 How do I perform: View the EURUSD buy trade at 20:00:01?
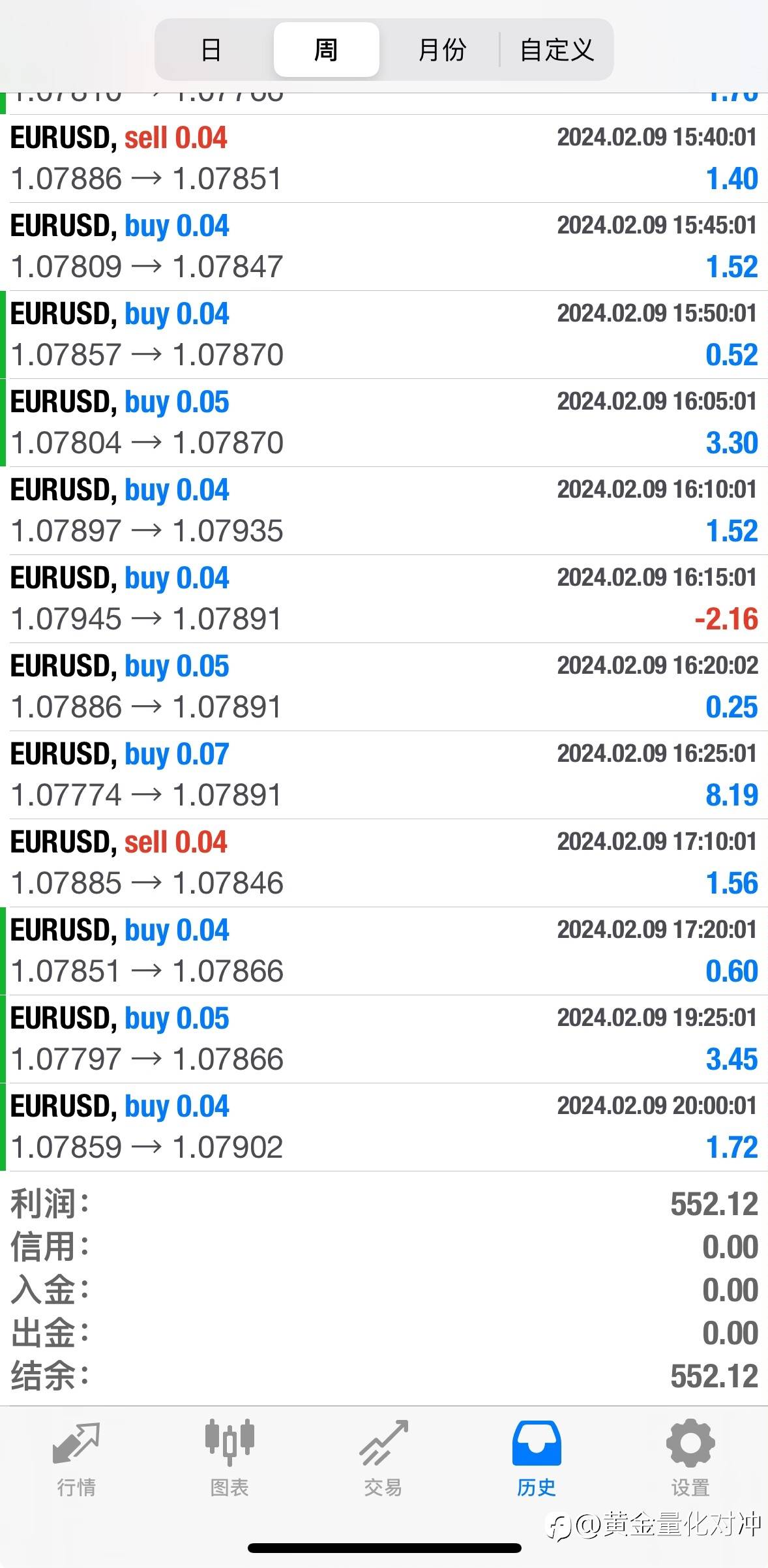pyautogui.click(x=384, y=1127)
